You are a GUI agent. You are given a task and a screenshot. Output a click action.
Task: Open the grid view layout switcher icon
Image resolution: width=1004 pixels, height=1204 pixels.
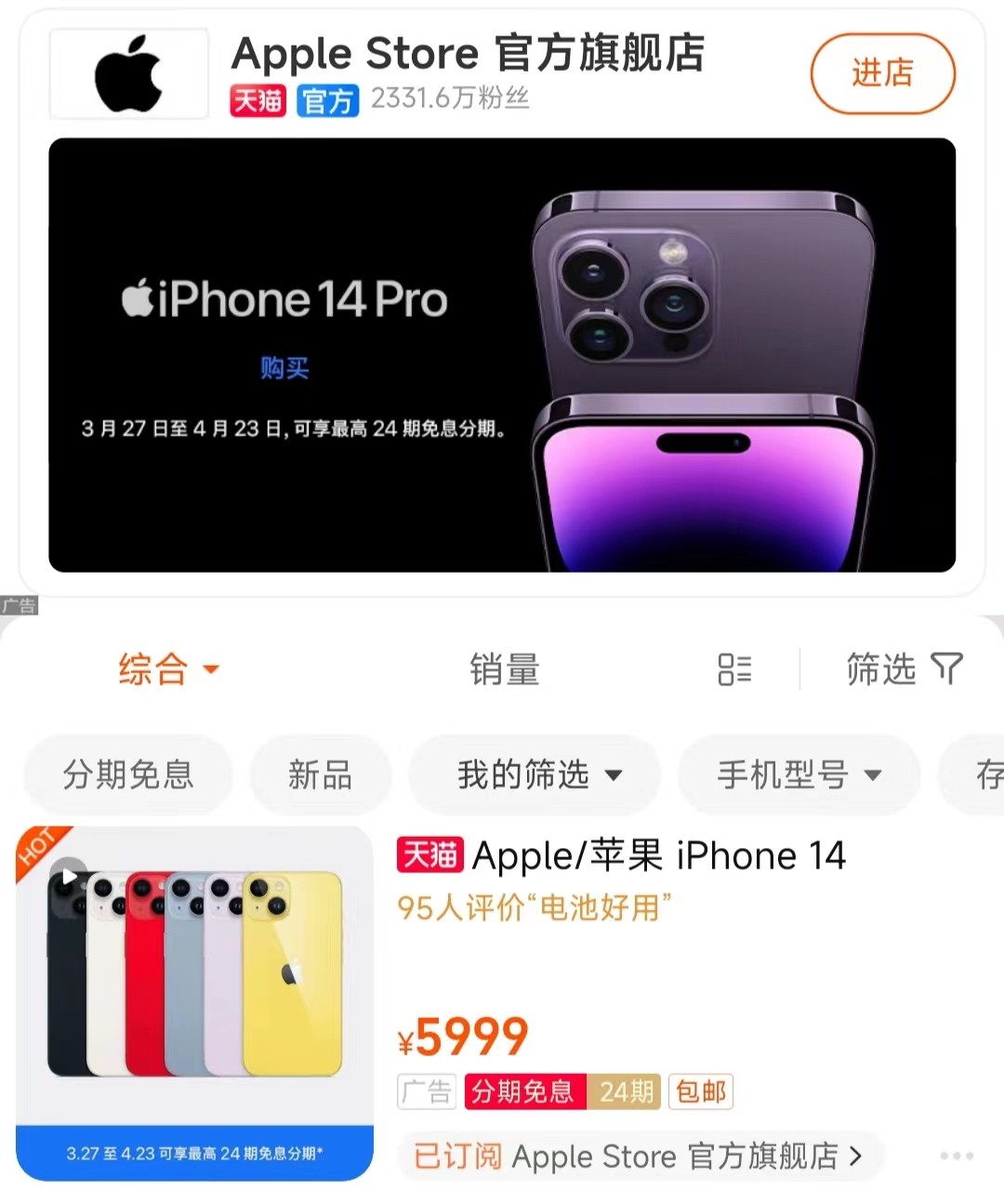(734, 668)
